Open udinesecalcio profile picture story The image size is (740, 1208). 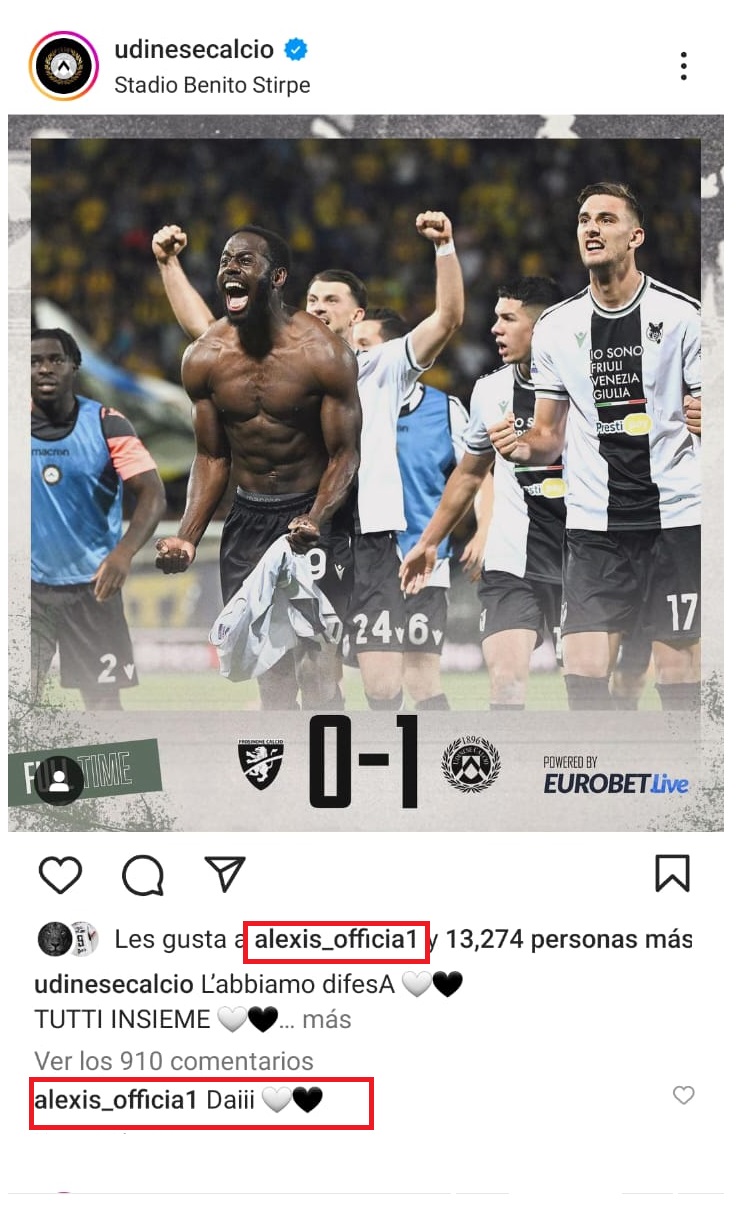coord(64,67)
